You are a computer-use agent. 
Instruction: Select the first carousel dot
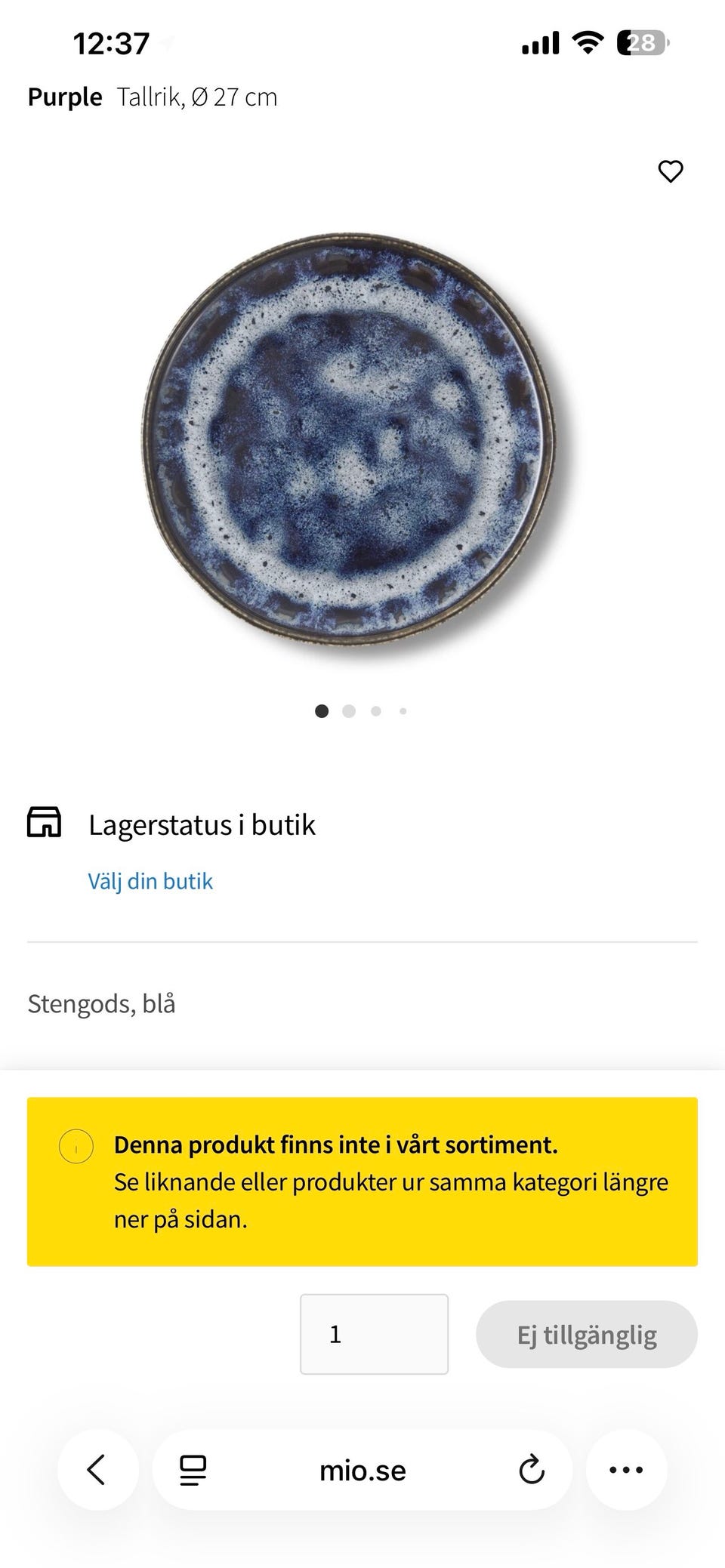[x=322, y=710]
